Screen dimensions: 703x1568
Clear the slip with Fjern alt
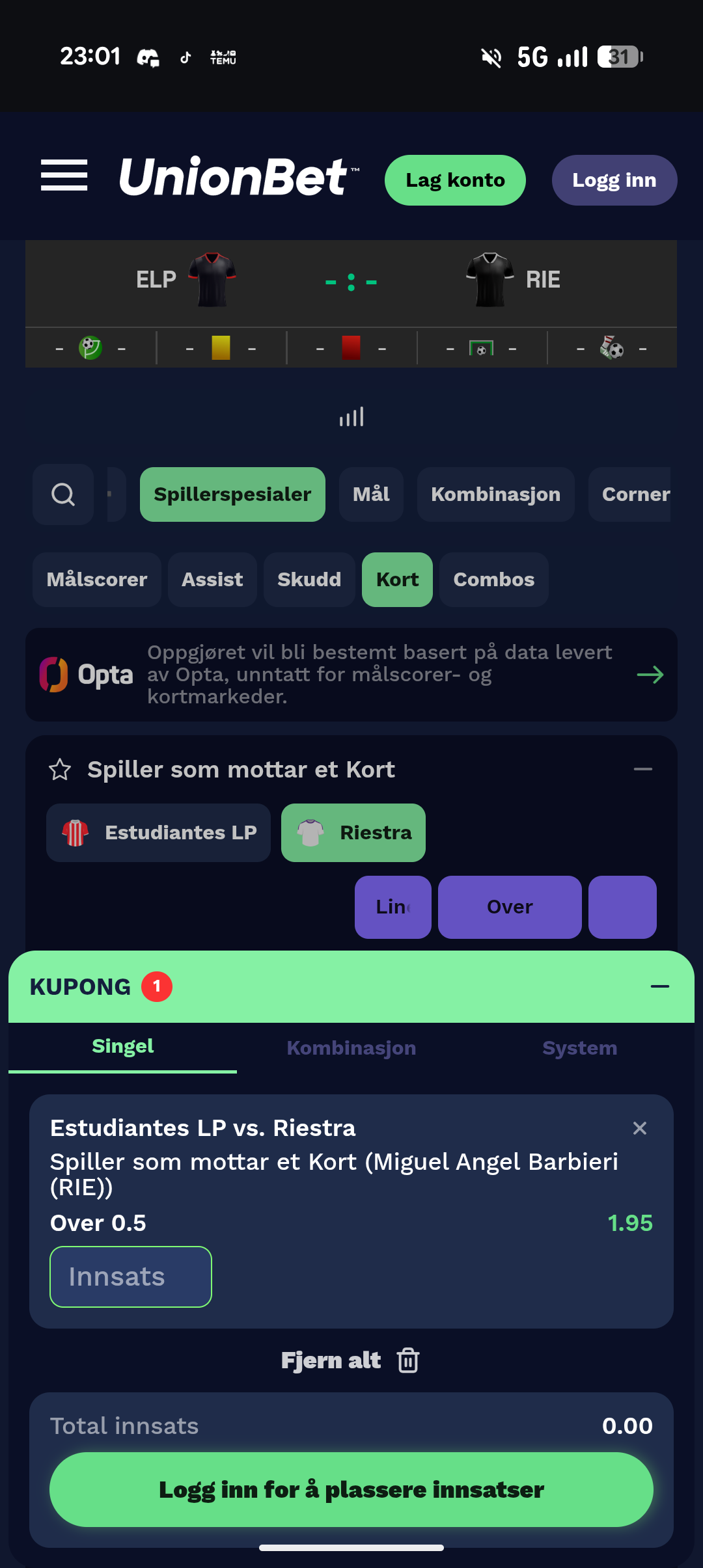[x=350, y=1360]
